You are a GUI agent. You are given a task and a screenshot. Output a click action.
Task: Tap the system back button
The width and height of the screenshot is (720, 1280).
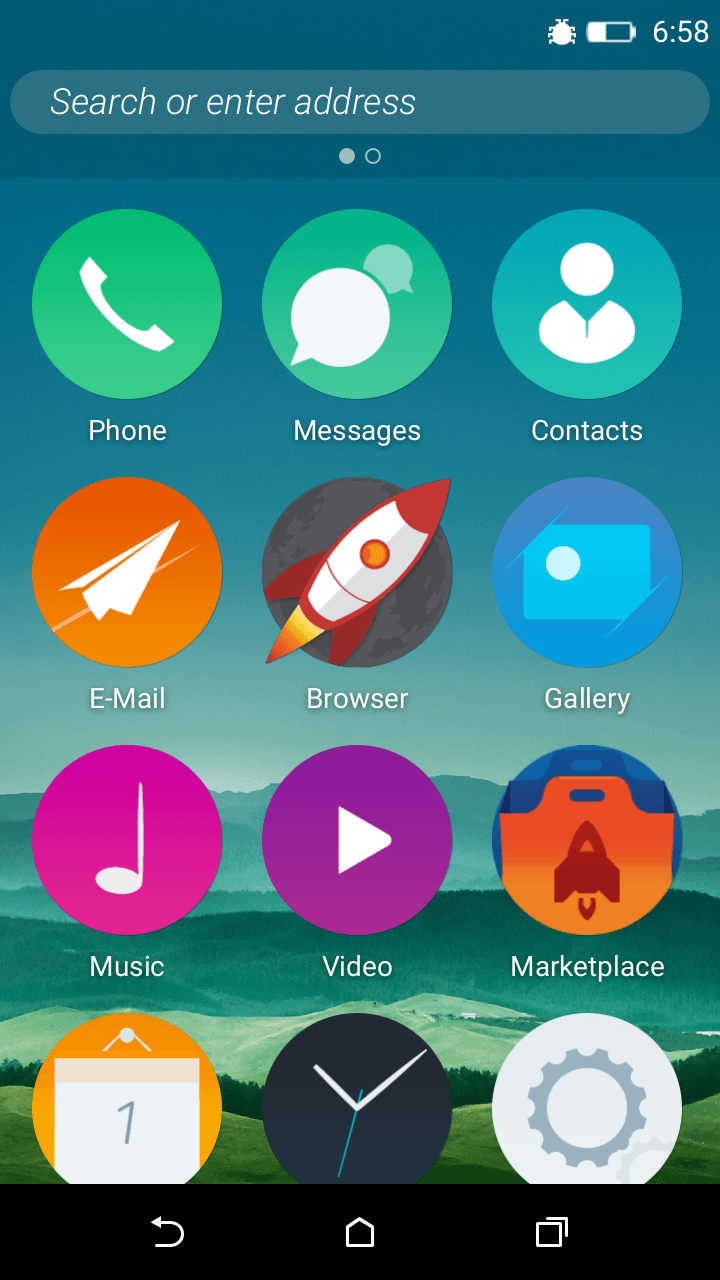click(x=167, y=1232)
